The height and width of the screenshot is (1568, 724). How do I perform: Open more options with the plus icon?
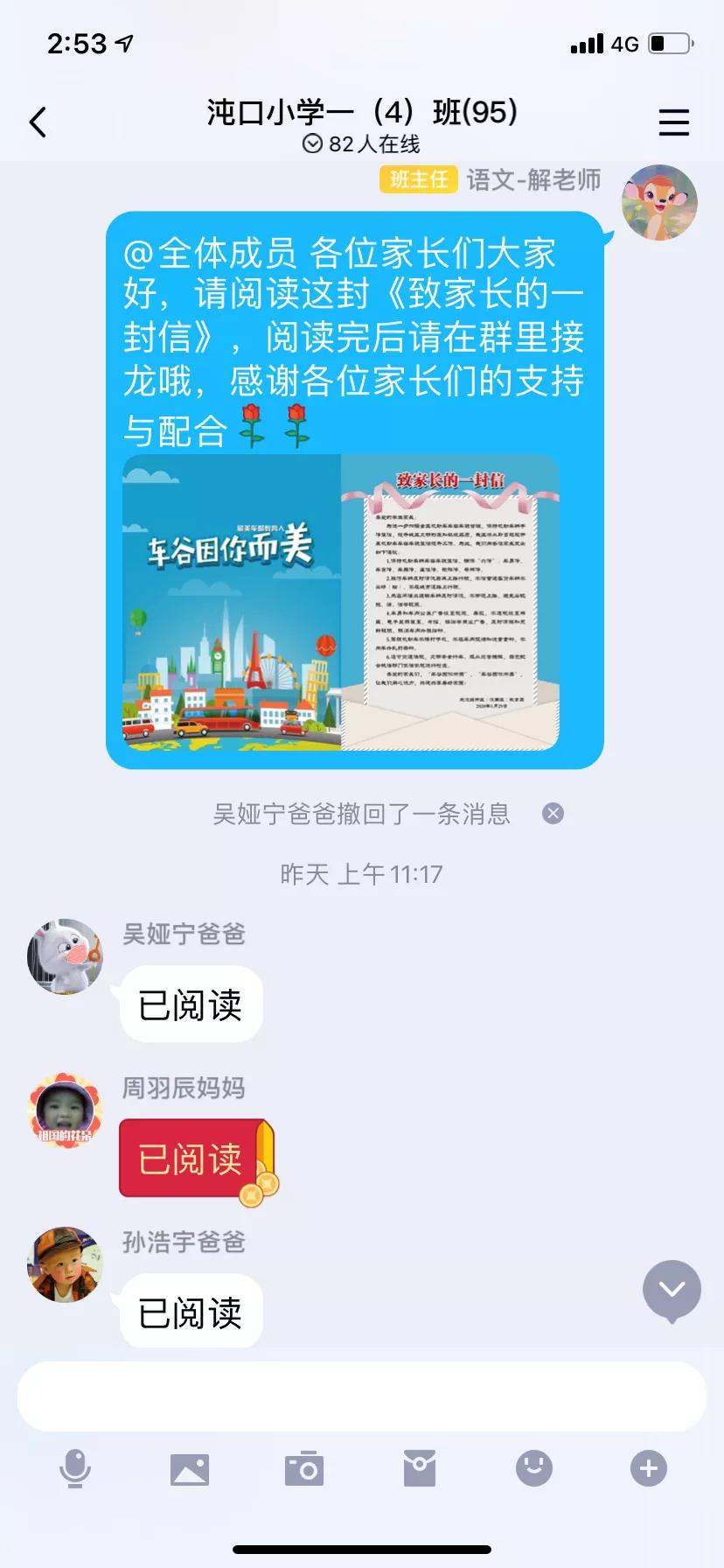point(649,1468)
